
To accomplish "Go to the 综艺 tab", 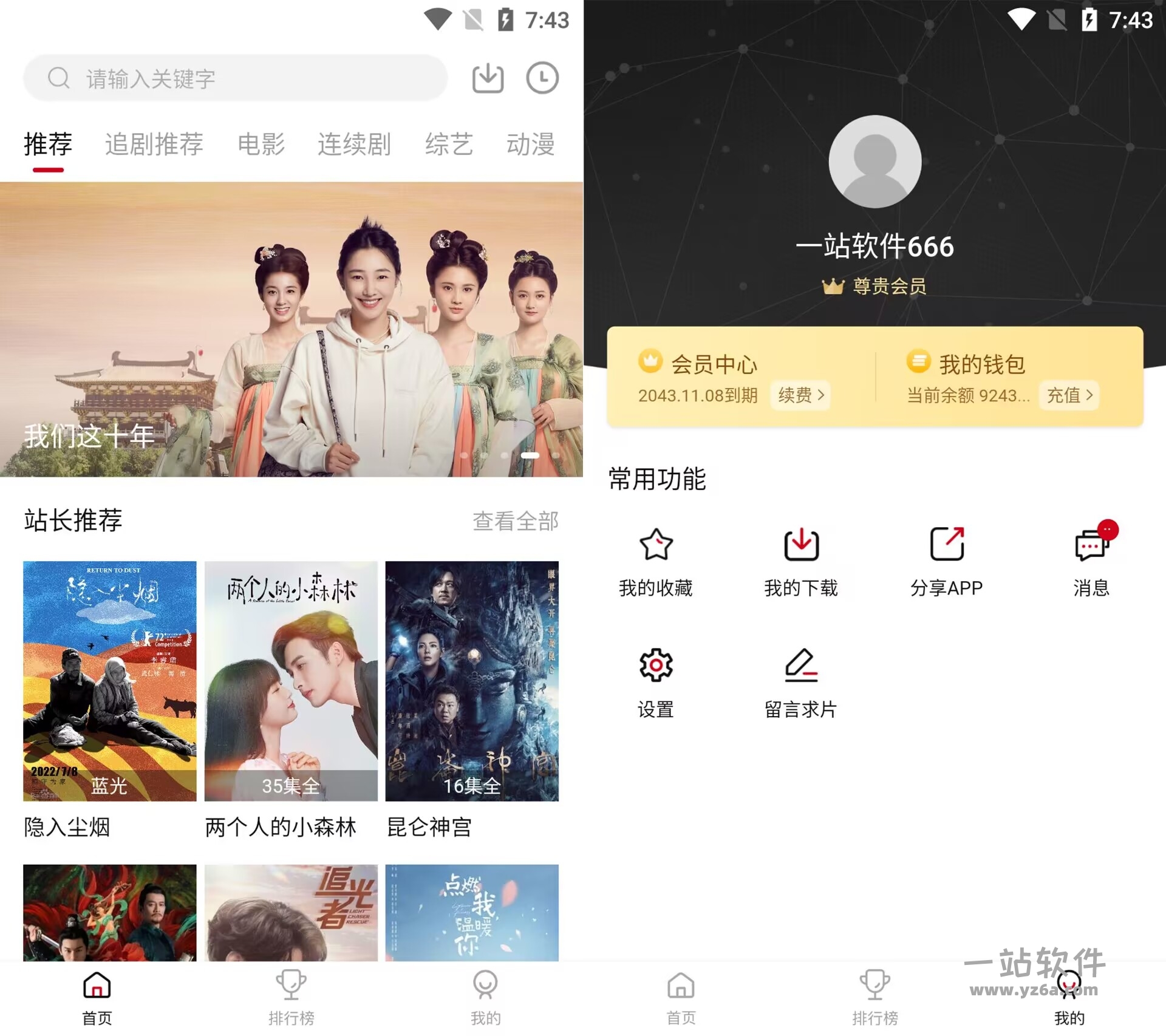I will pos(449,145).
